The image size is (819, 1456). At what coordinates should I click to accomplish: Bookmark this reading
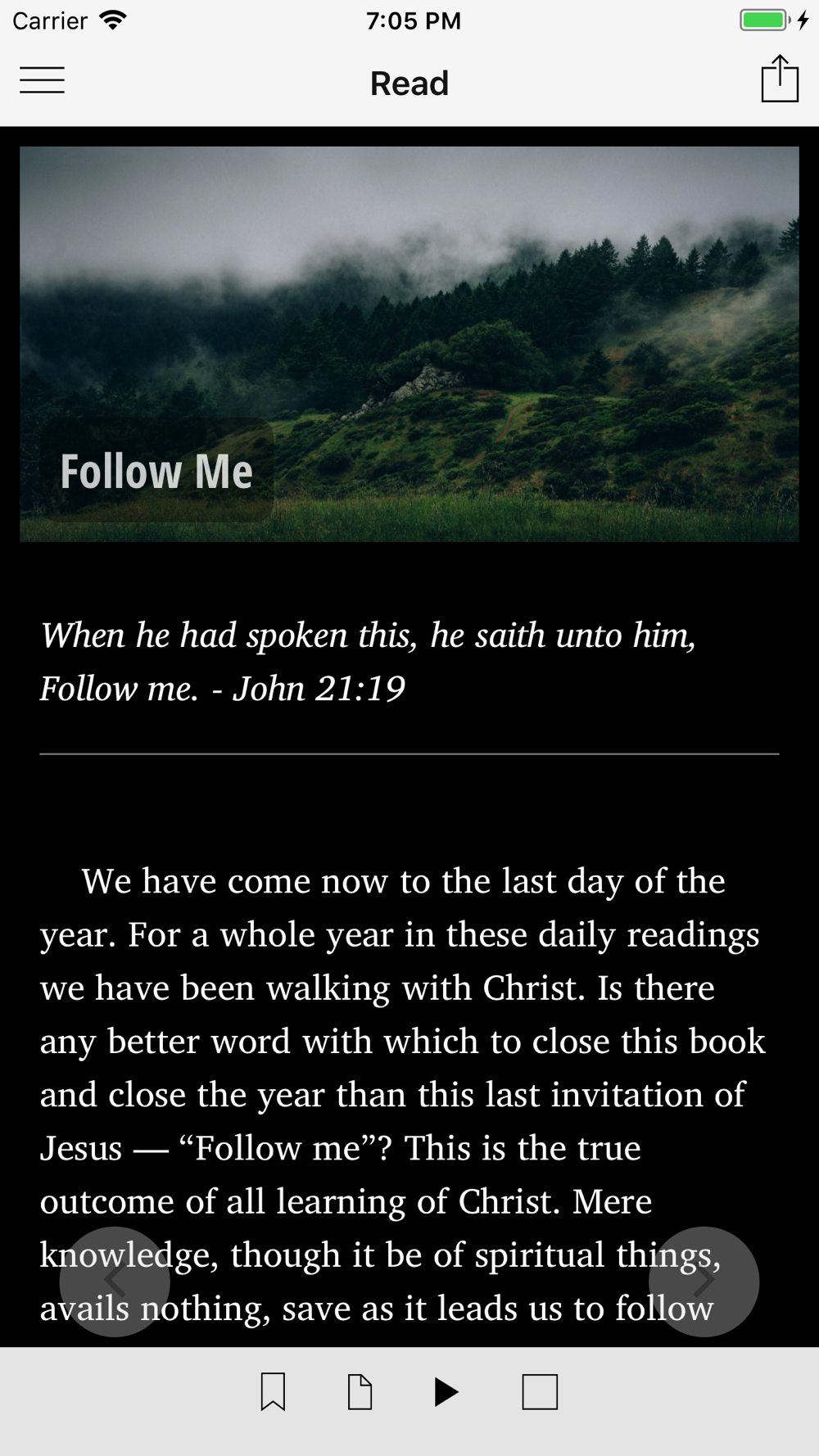click(273, 1391)
